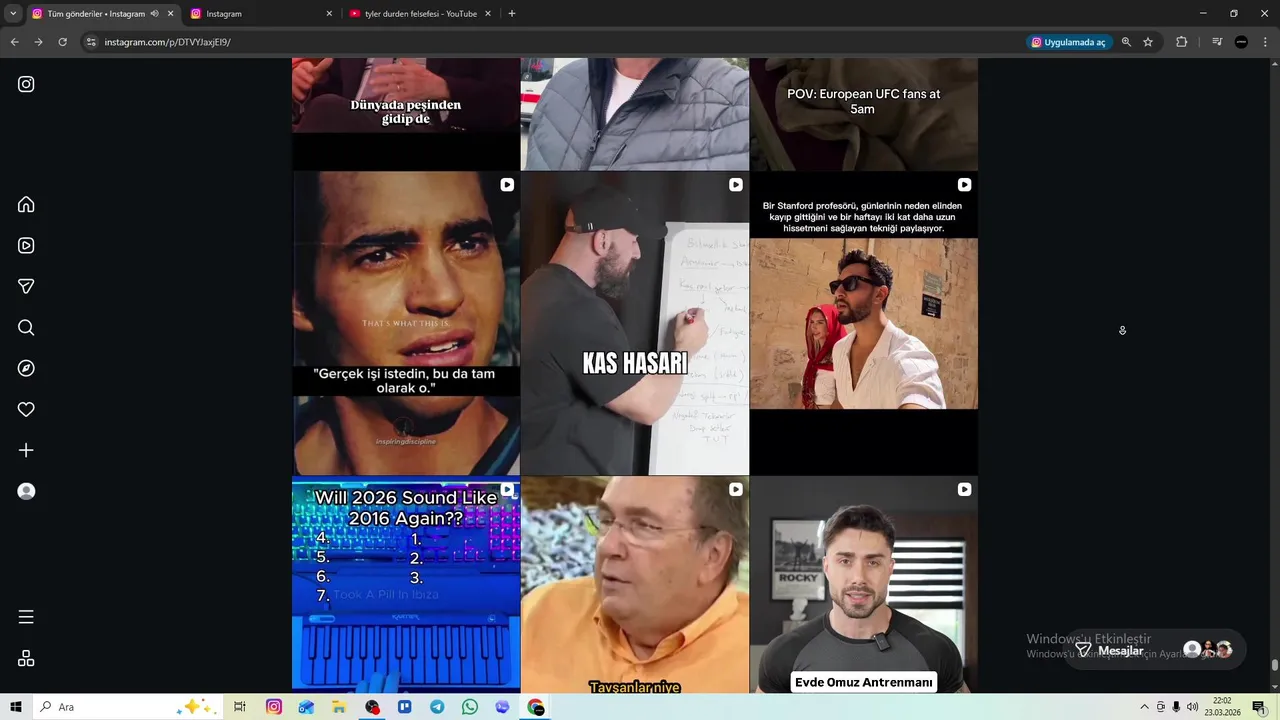Image resolution: width=1280 pixels, height=720 pixels.
Task: Click the Uygulamada aç button
Action: (x=1068, y=42)
